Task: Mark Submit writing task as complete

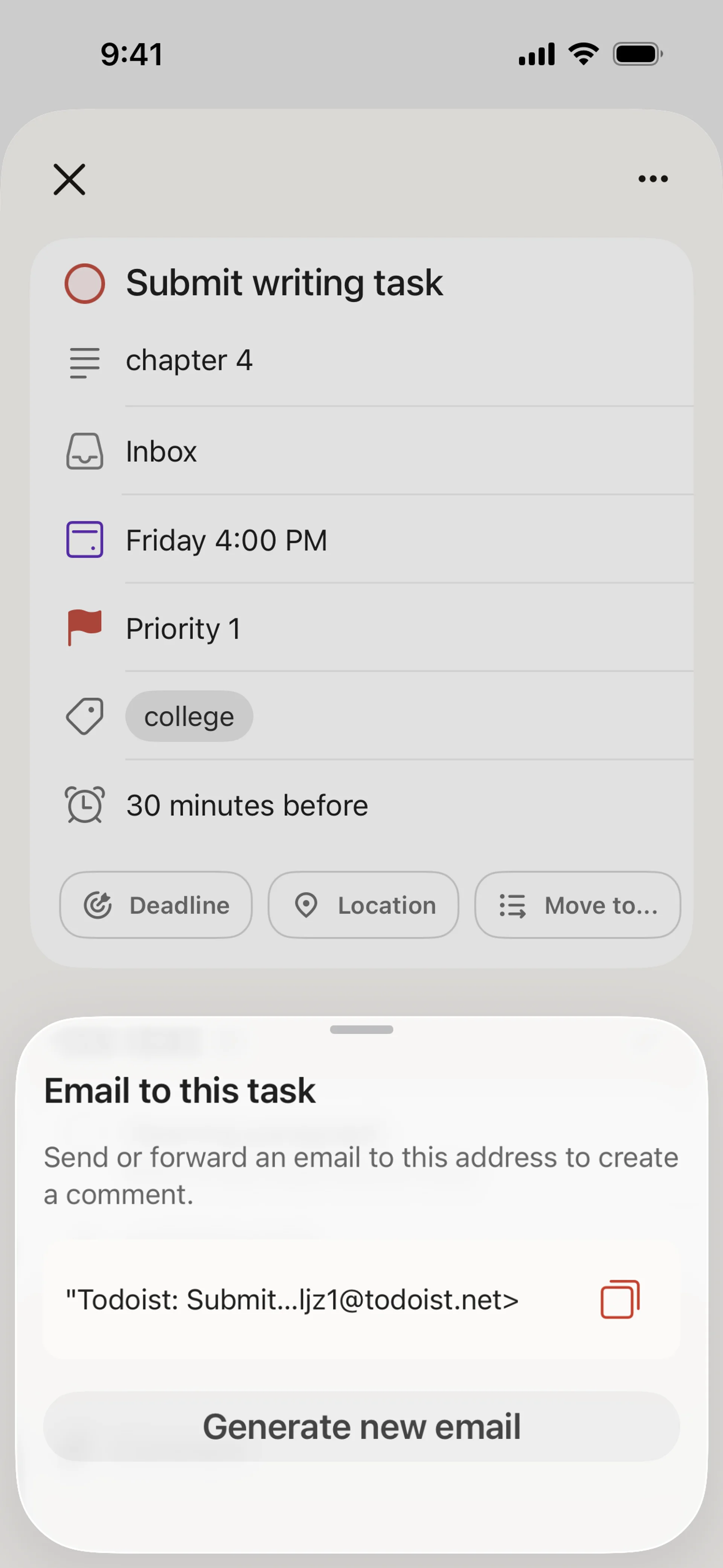Action: click(x=85, y=284)
